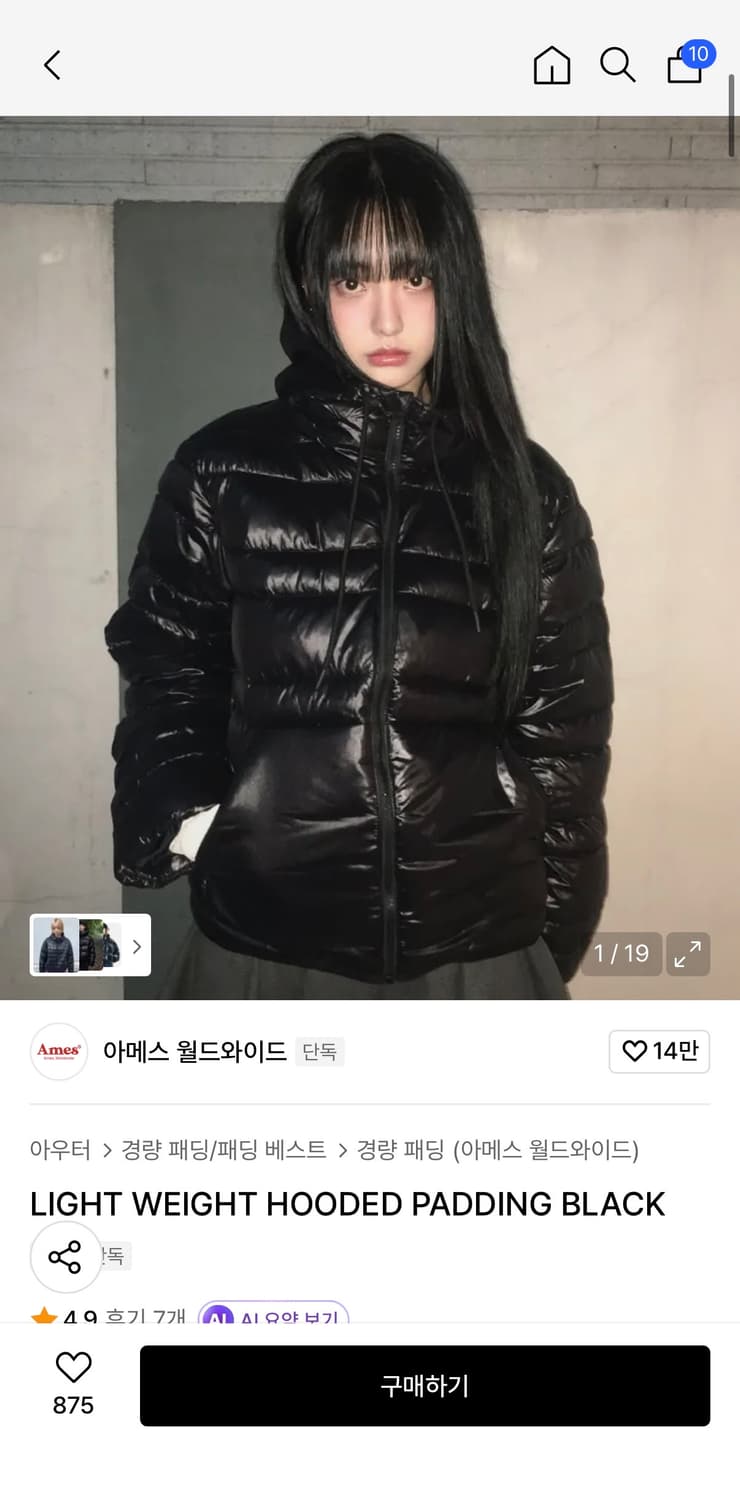Expand the photo to fullscreen view
Viewport: 740px width, 1500px height.
tap(688, 954)
